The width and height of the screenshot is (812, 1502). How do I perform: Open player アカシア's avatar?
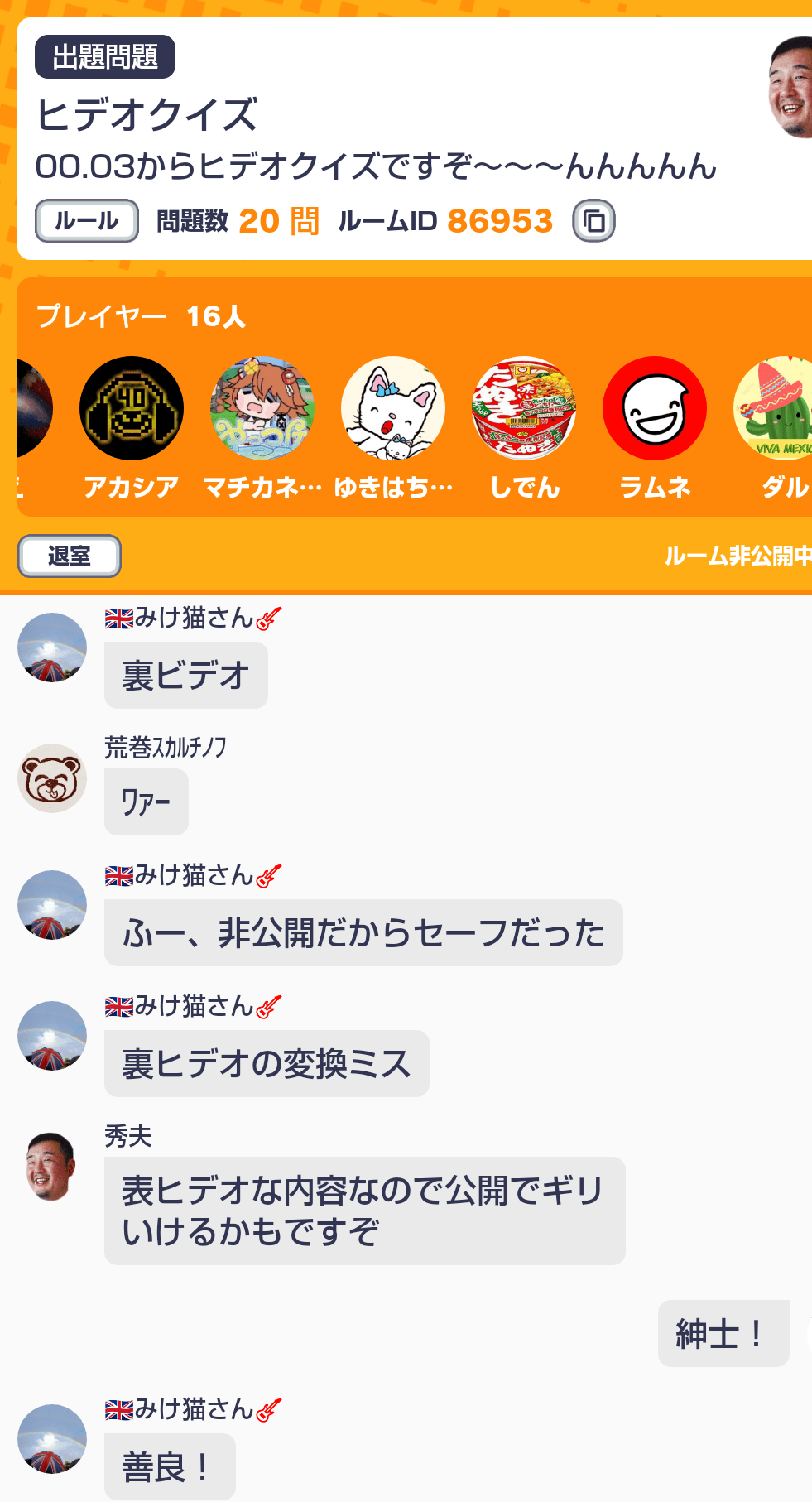click(x=131, y=408)
